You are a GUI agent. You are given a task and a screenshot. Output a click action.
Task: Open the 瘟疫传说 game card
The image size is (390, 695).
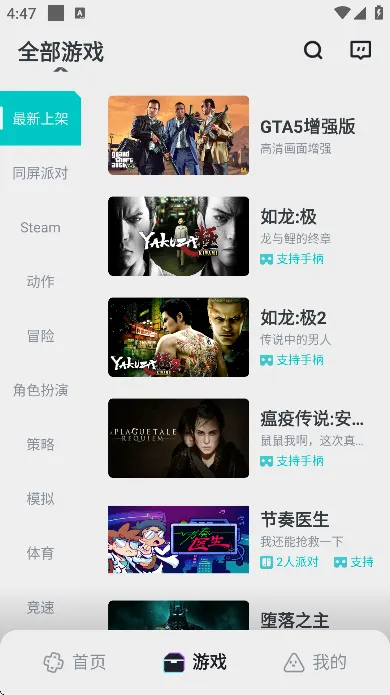(242, 438)
